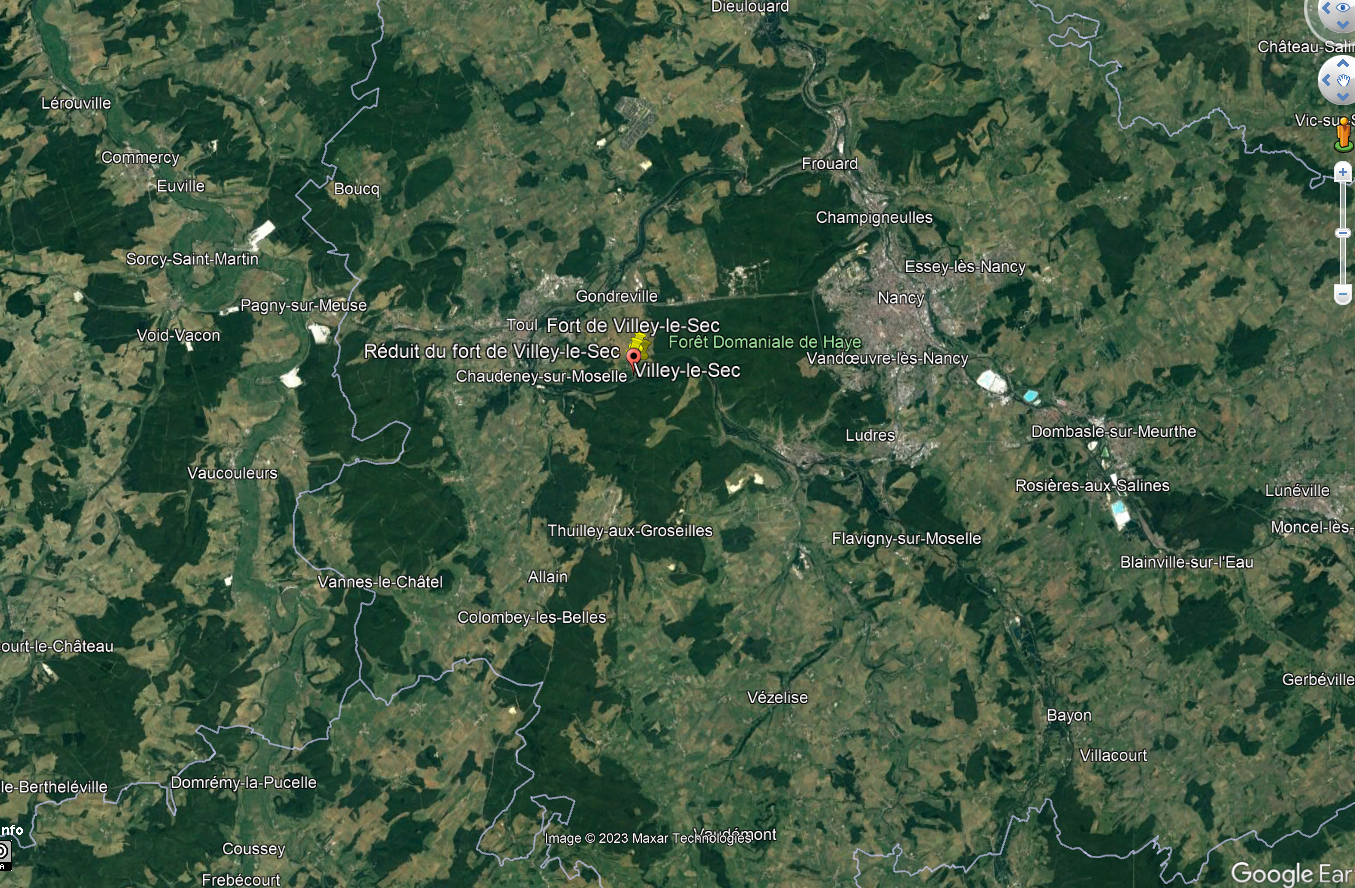This screenshot has width=1355, height=888.
Task: Select the Nancy place label
Action: (x=900, y=298)
